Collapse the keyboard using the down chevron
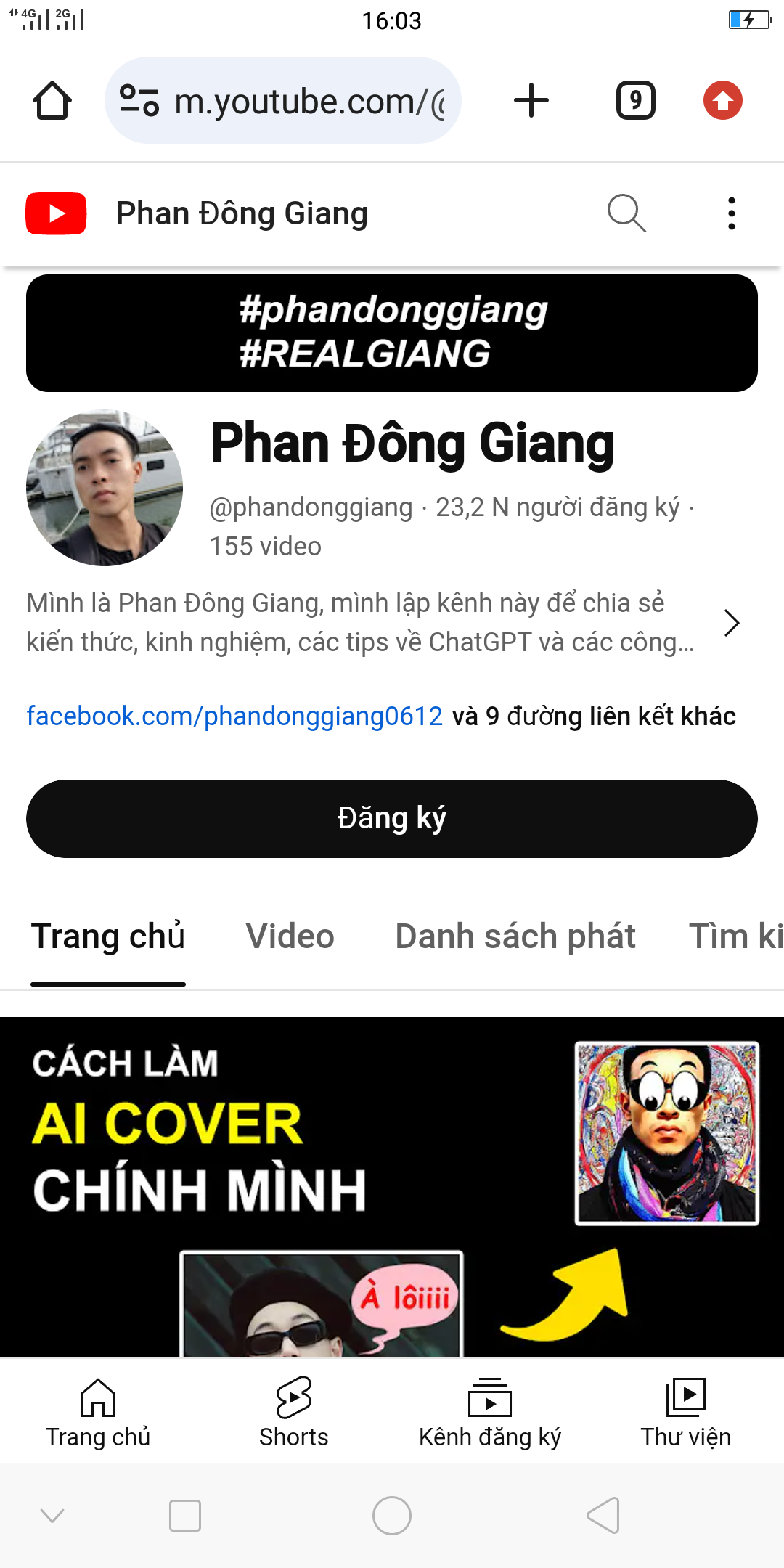Image resolution: width=784 pixels, height=1568 pixels. (50, 1515)
